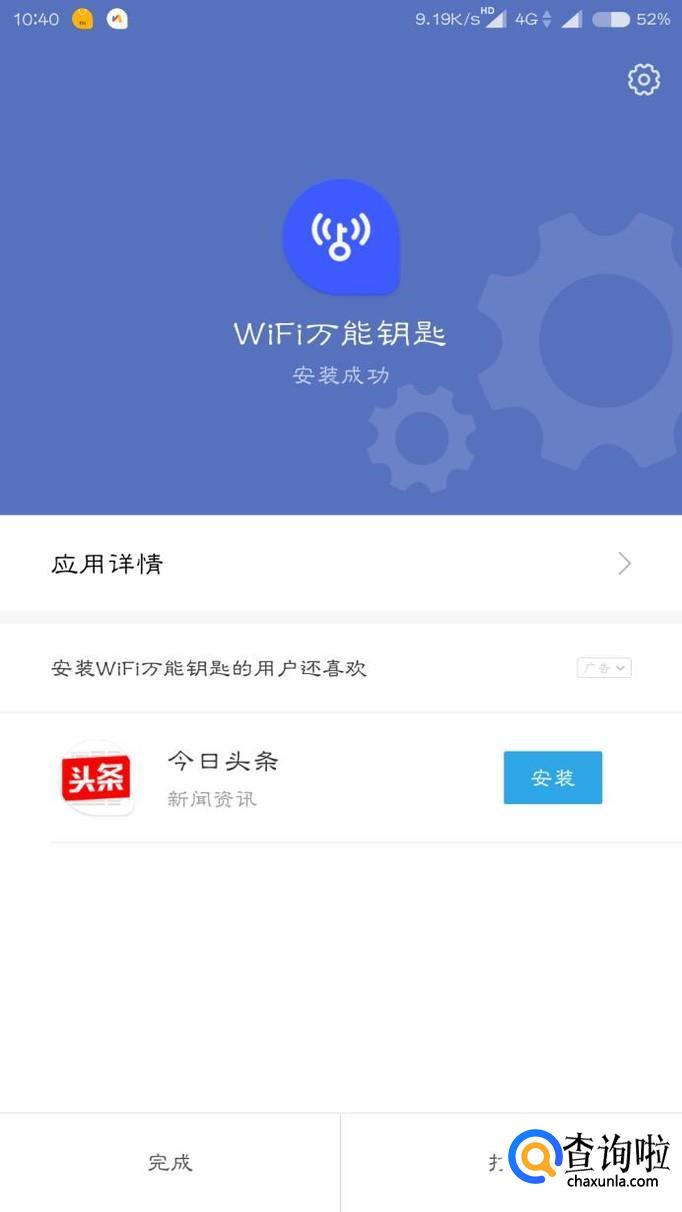
Task: Open the 应用详情 row
Action: (340, 564)
